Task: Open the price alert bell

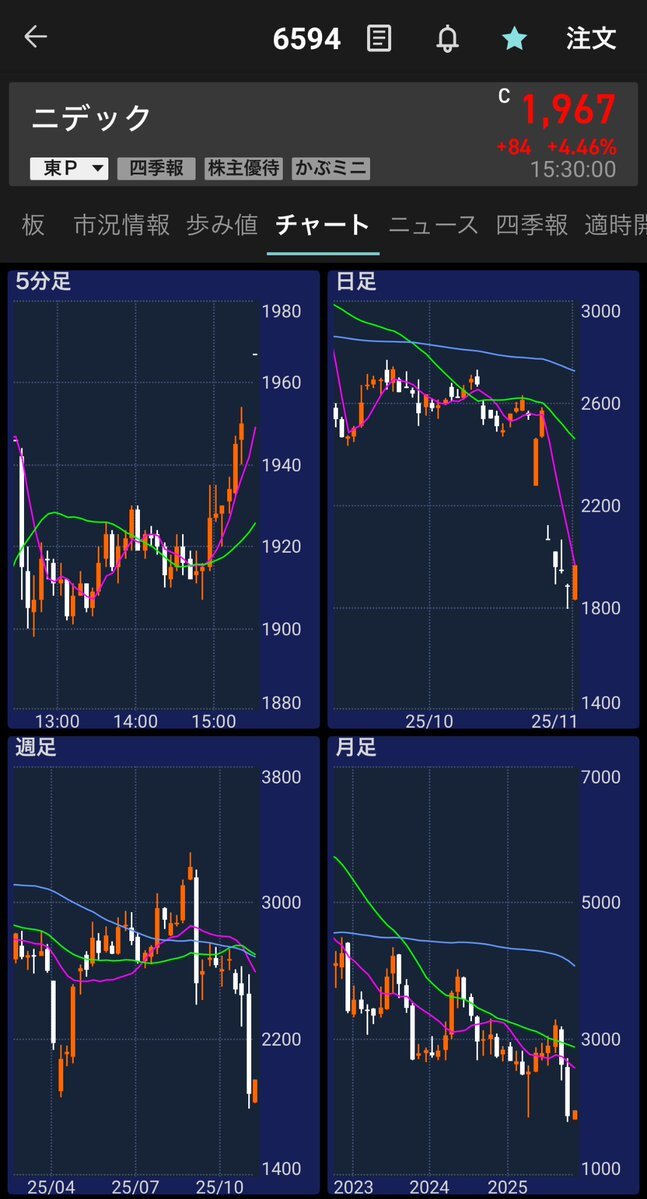Action: [447, 39]
